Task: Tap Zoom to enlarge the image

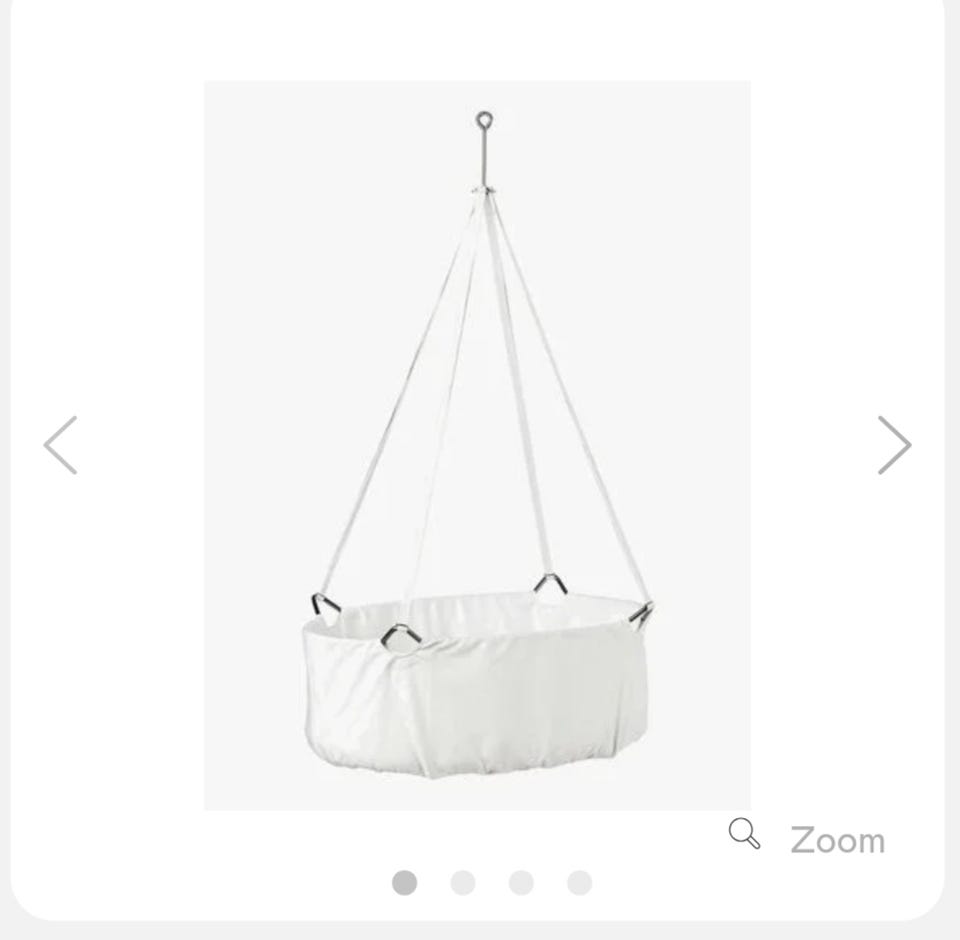Action: coord(808,838)
